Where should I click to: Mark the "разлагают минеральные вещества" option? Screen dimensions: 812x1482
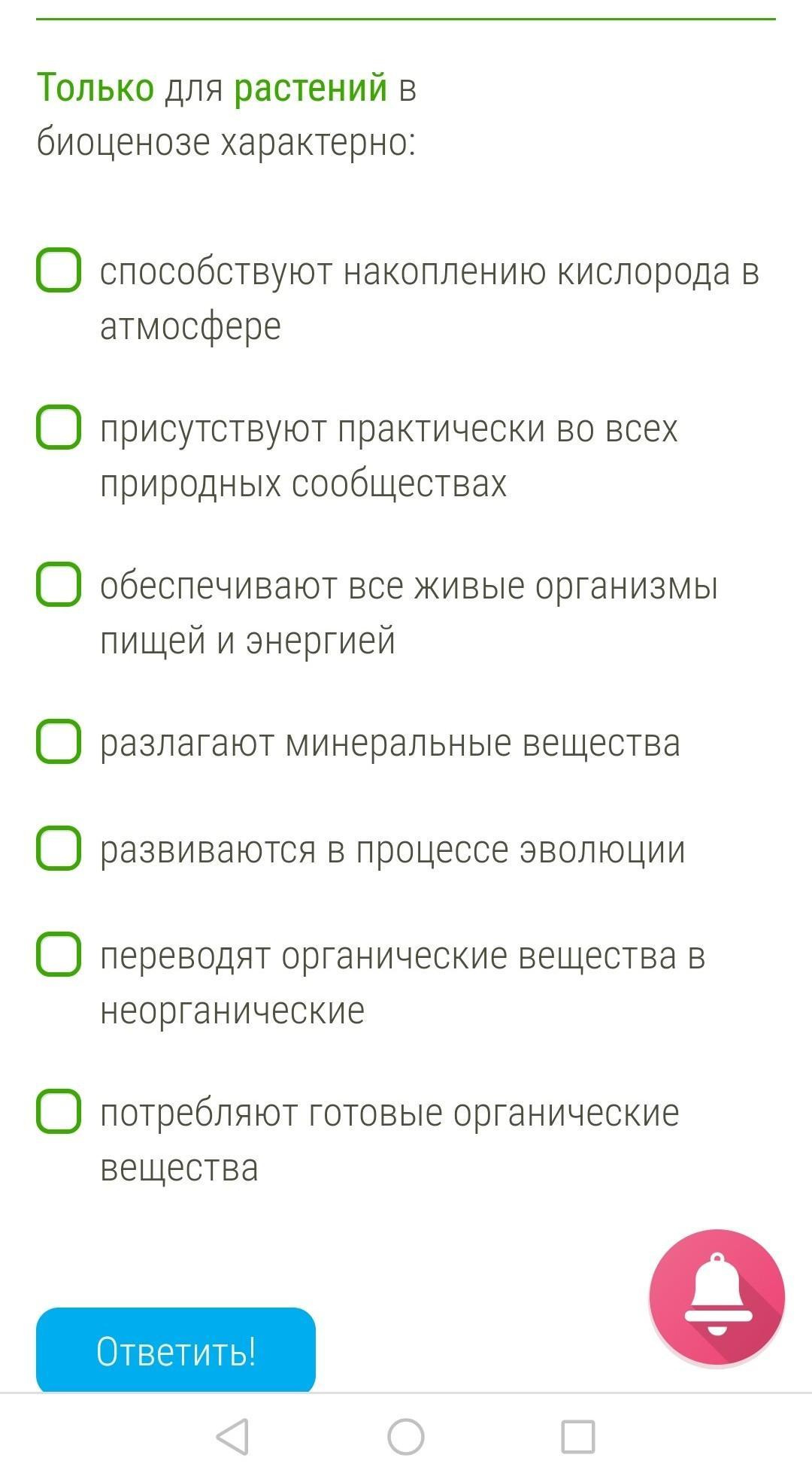point(59,741)
